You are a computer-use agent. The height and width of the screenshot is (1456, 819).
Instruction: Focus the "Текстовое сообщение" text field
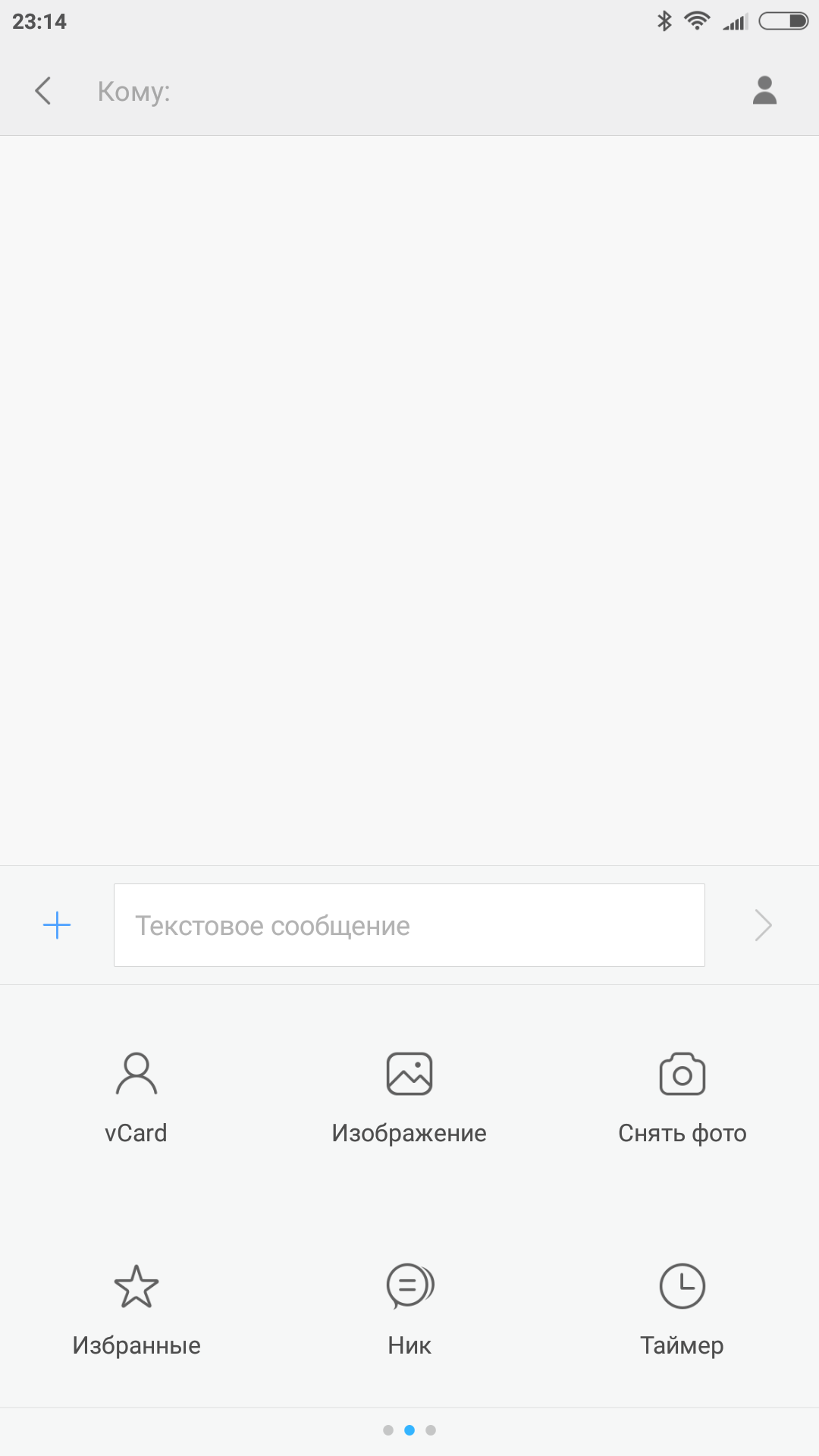[x=409, y=925]
